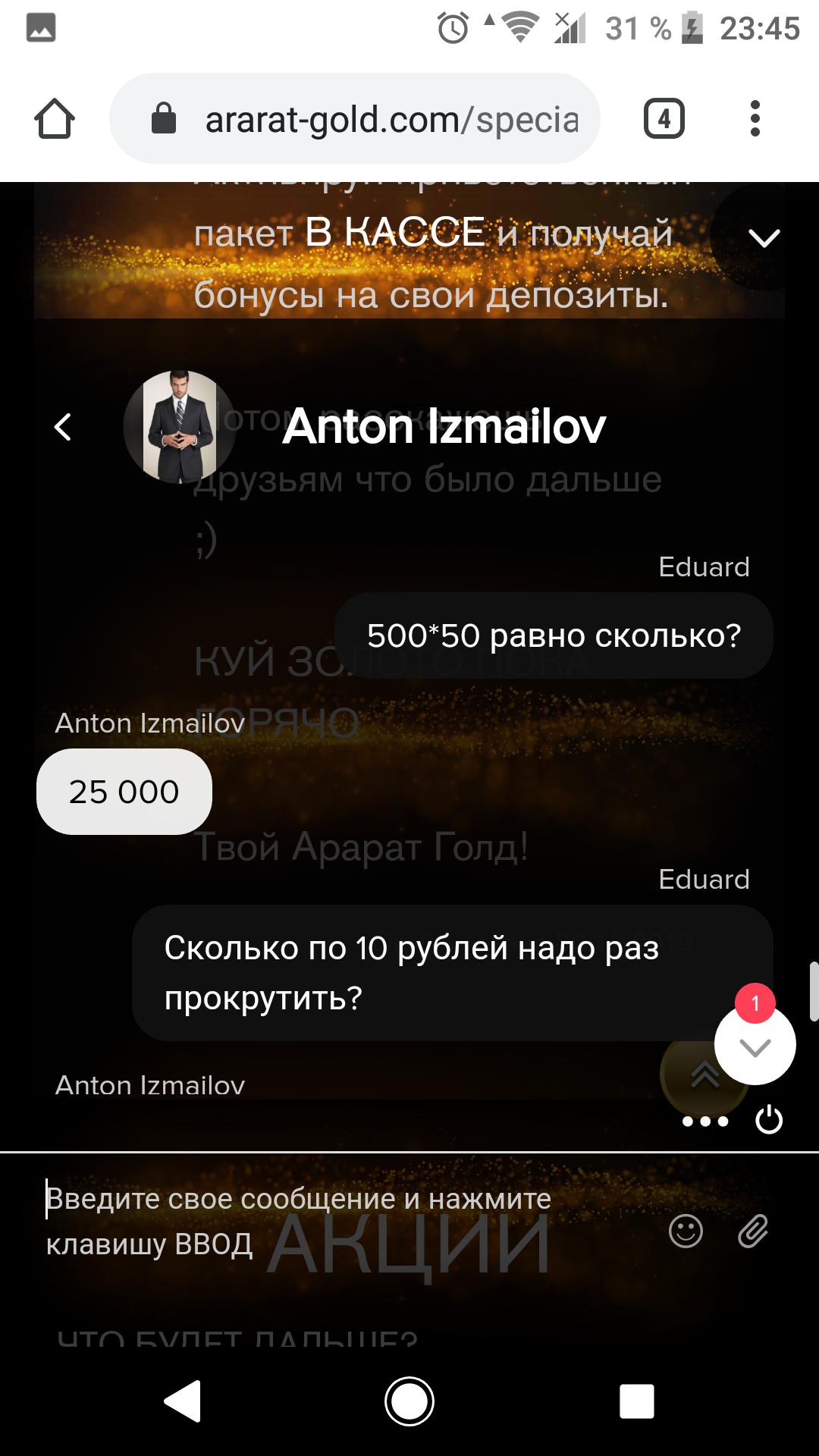
Task: Go to the browser home page
Action: click(55, 119)
